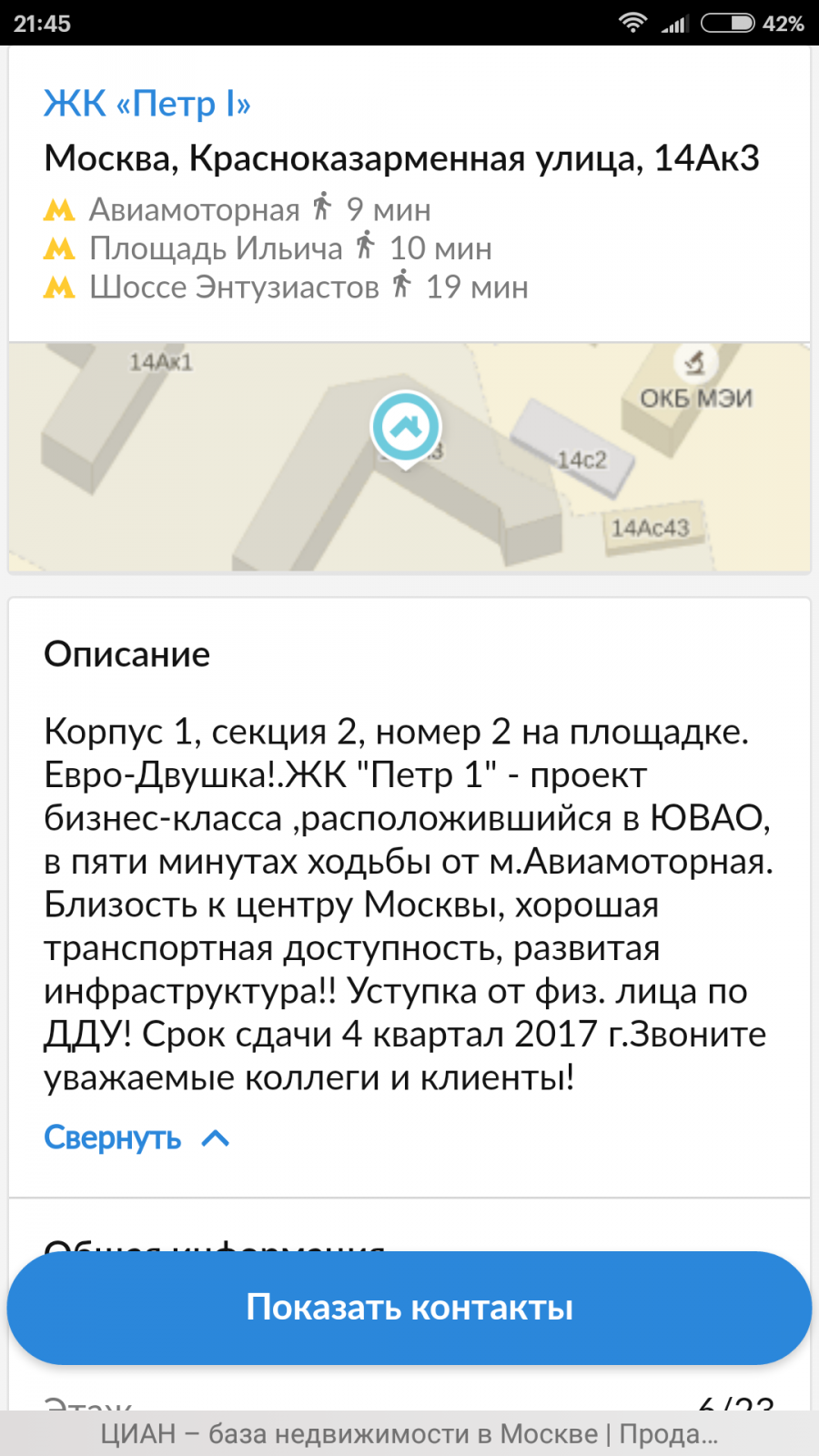The height and width of the screenshot is (1456, 819).
Task: Open the ЖК «Петр I» link
Action: click(147, 104)
